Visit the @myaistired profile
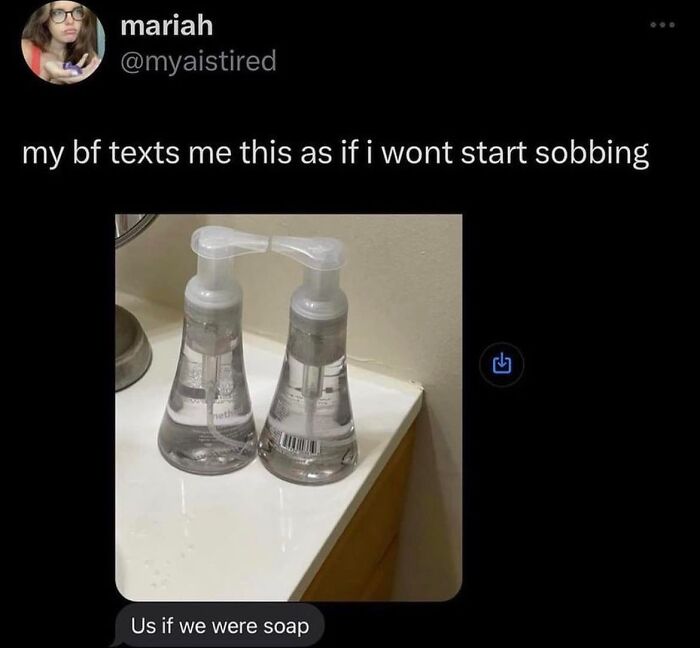Viewport: 700px width, 648px height. click(x=196, y=62)
